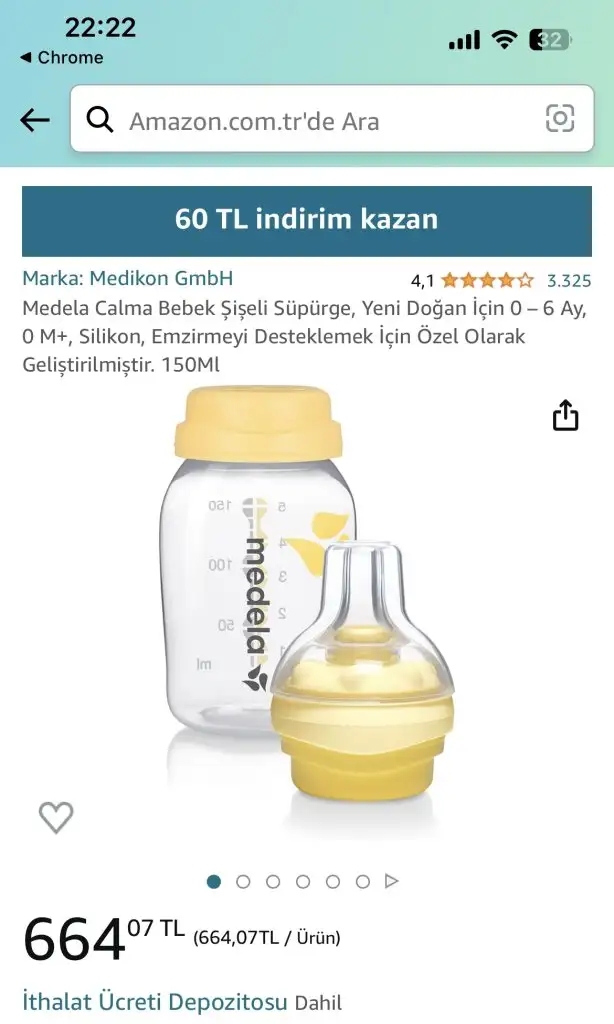Viewport: 614px width, 1024px height.
Task: Play the product video from the image indicator
Action: click(x=392, y=881)
